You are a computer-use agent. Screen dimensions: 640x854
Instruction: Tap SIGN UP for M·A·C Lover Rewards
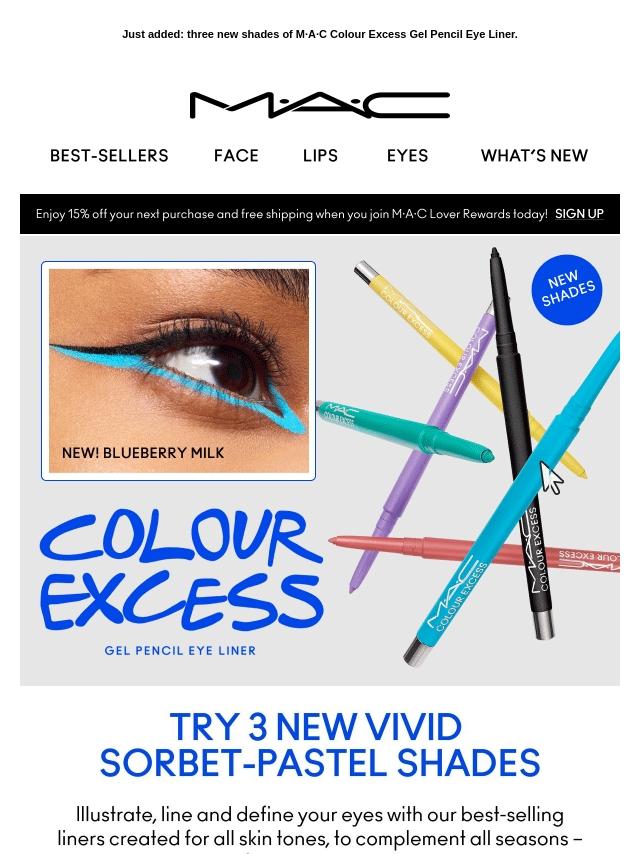pyautogui.click(x=579, y=214)
